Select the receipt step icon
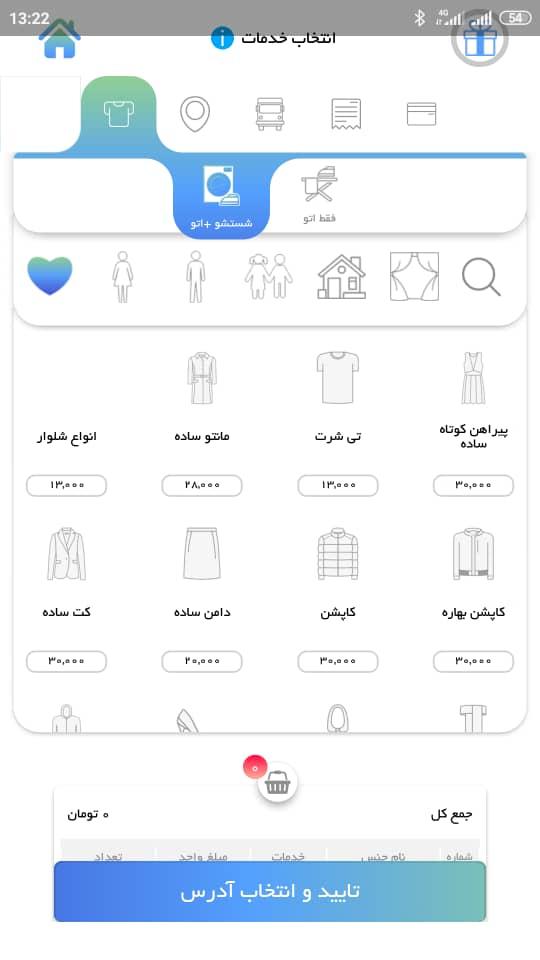Viewport: 540px width, 960px height. (346, 114)
